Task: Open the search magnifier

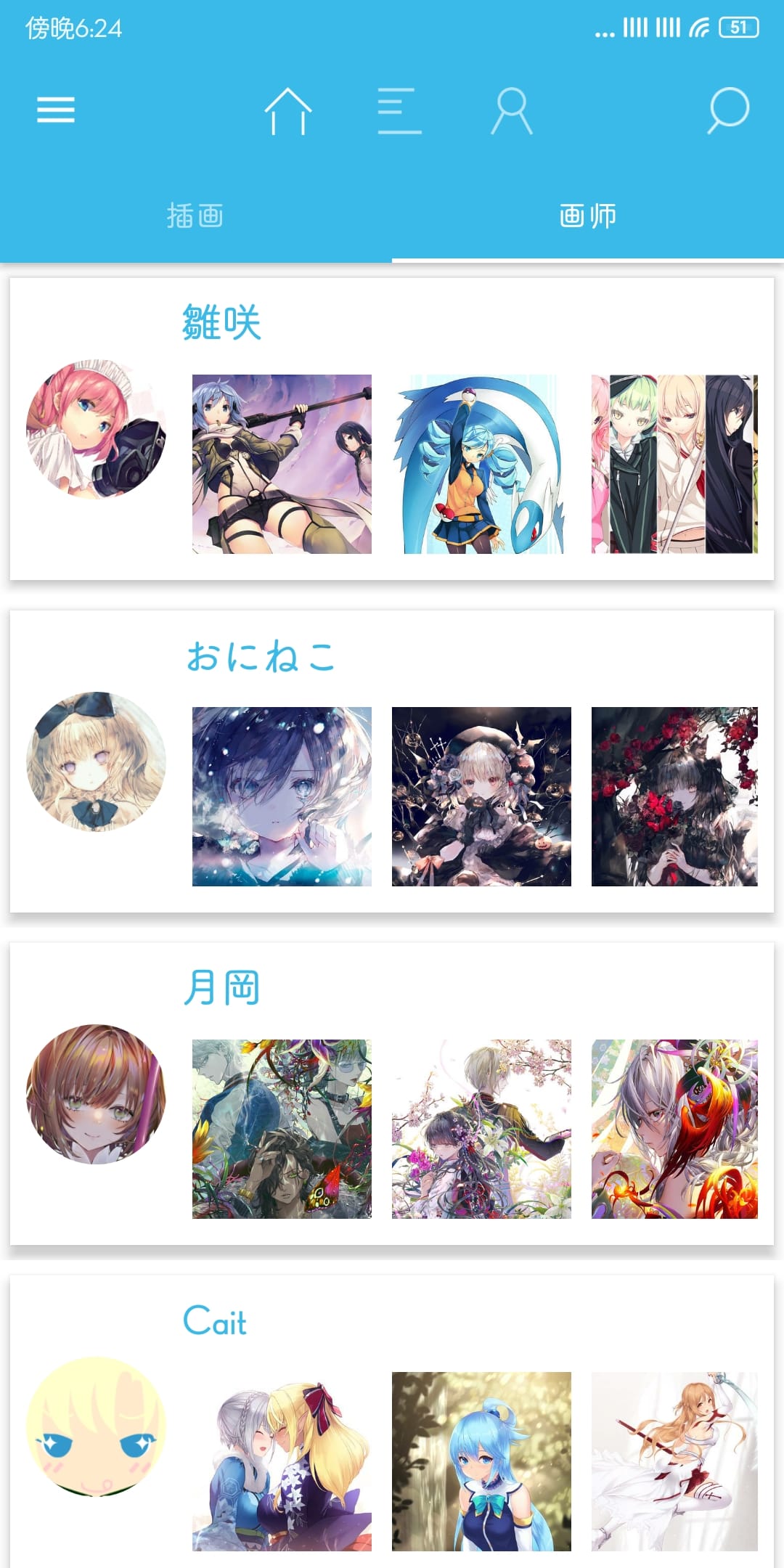Action: click(728, 110)
